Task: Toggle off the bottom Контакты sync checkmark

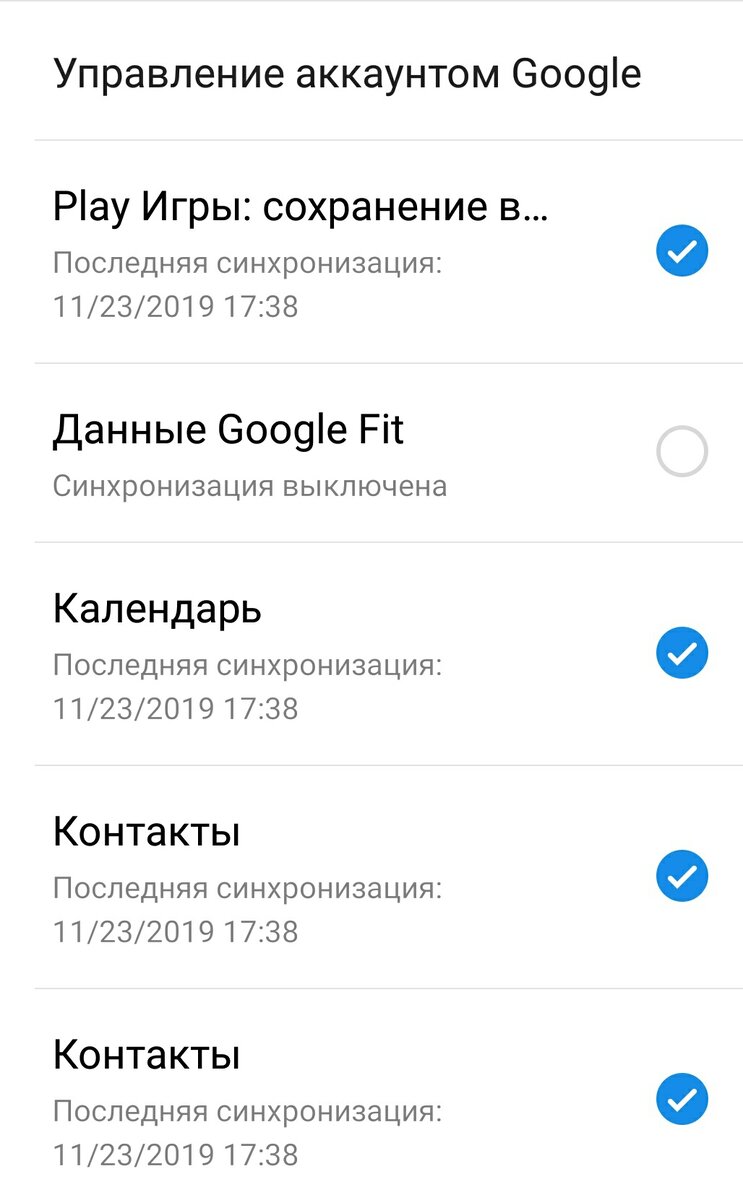Action: point(681,1098)
